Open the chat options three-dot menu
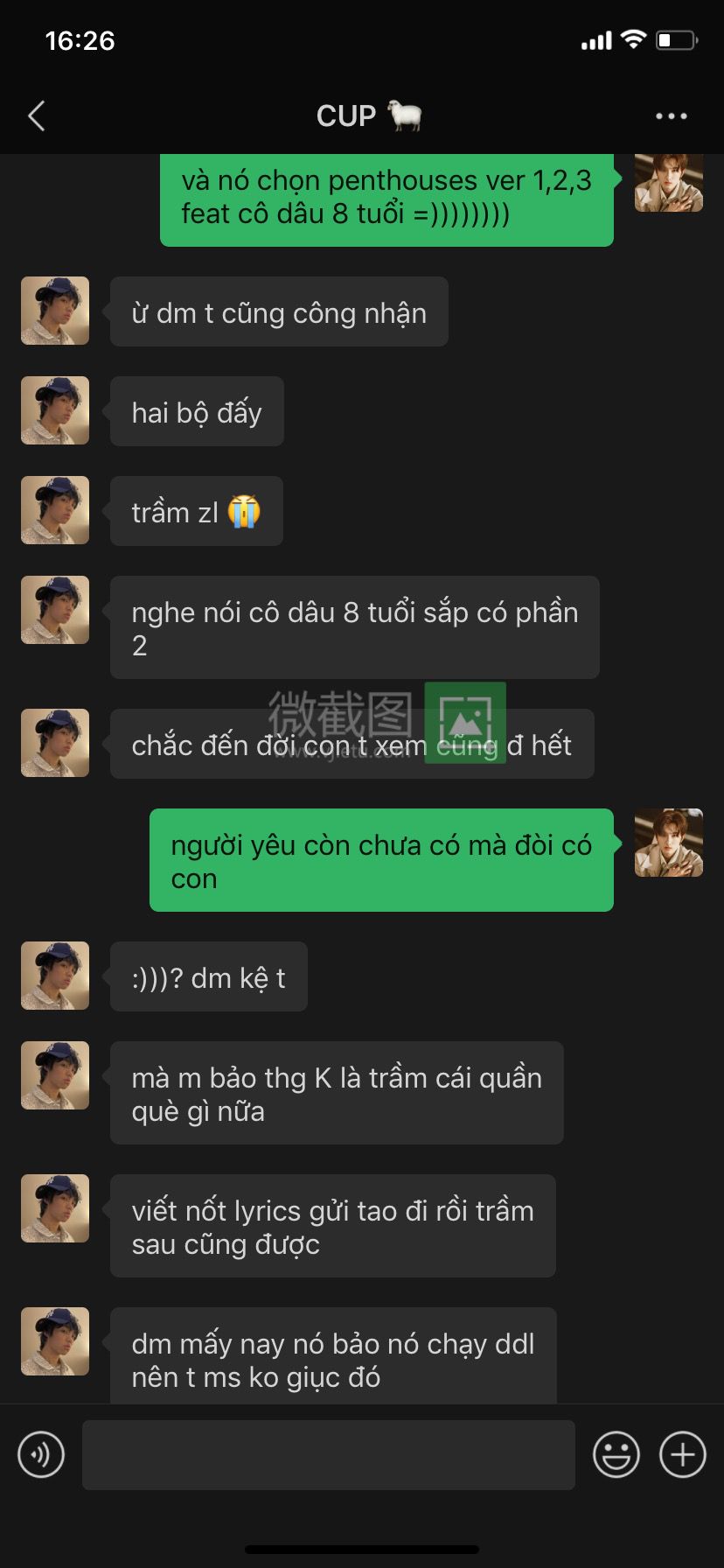Image resolution: width=724 pixels, height=1568 pixels. [x=671, y=115]
